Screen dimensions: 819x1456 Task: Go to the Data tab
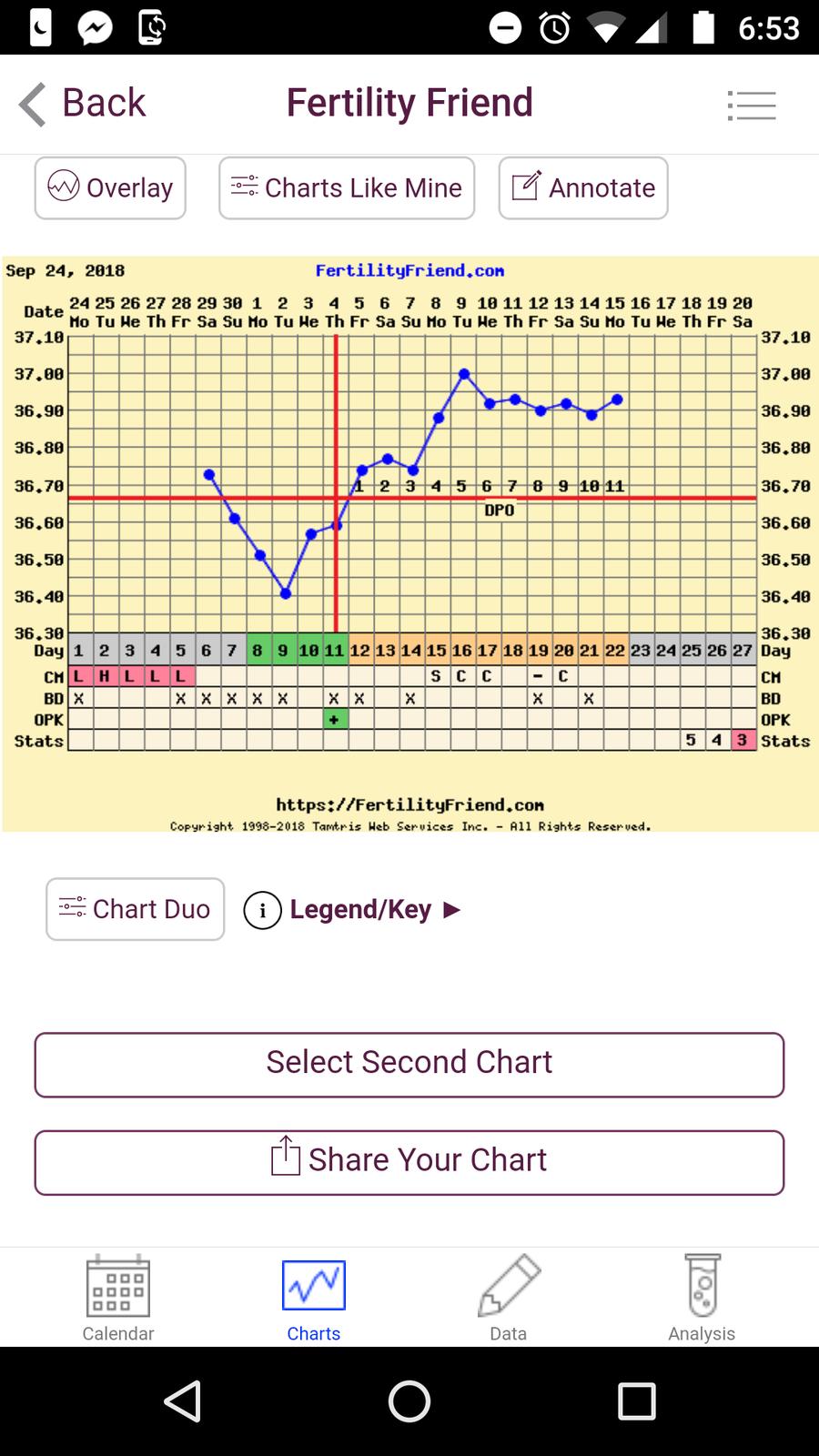pos(508,1298)
